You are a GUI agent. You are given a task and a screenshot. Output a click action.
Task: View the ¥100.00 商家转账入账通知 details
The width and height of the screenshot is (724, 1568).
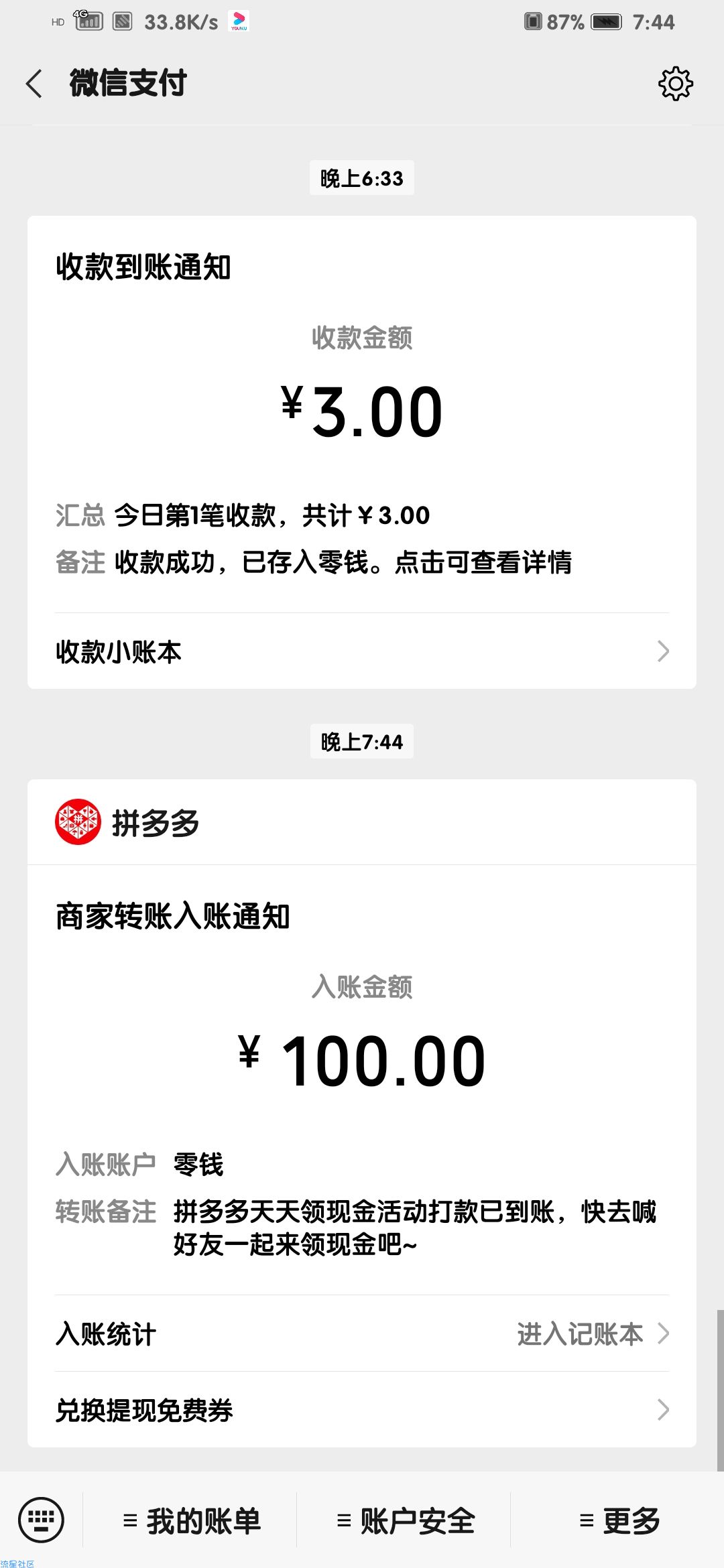pos(362,1080)
